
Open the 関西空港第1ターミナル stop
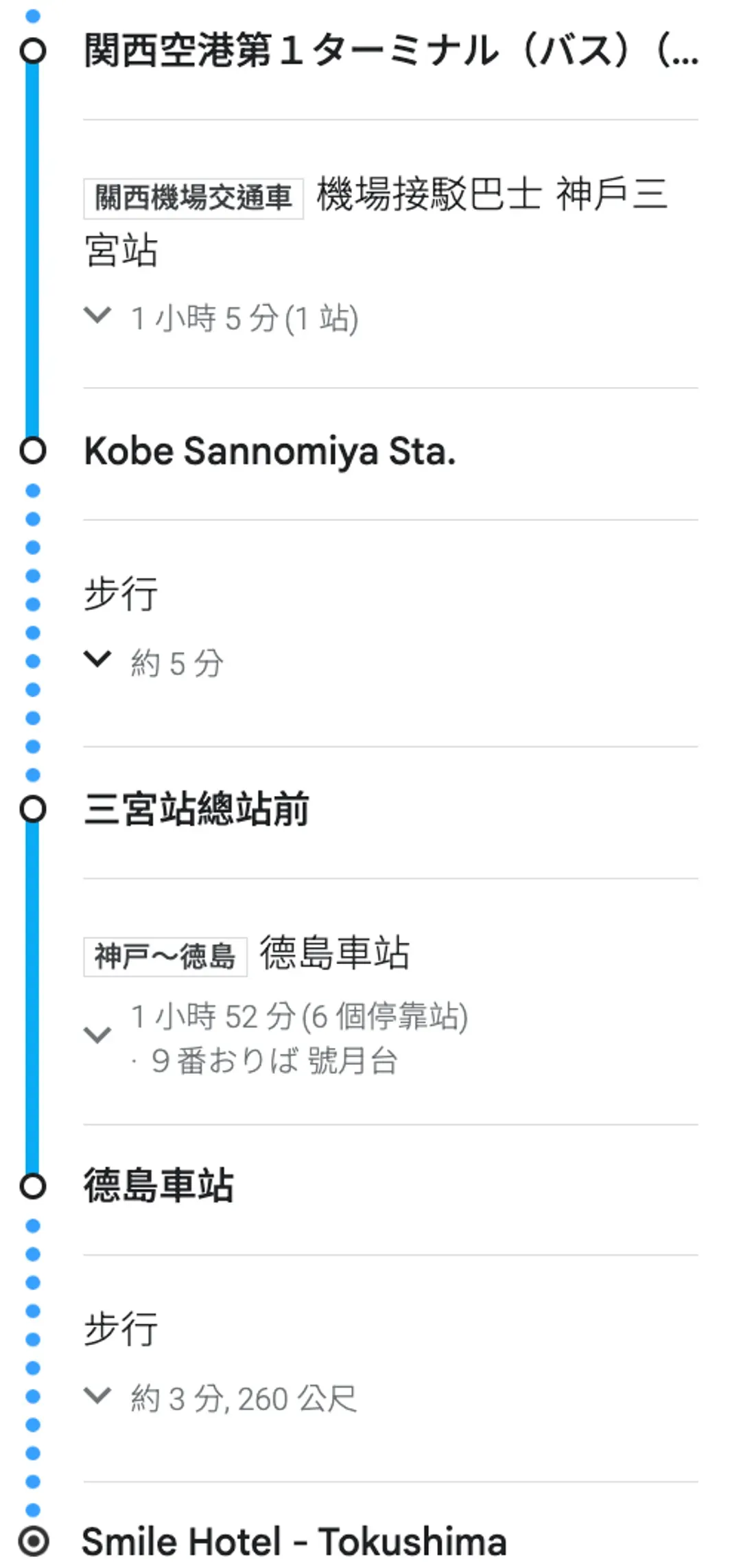[x=391, y=51]
